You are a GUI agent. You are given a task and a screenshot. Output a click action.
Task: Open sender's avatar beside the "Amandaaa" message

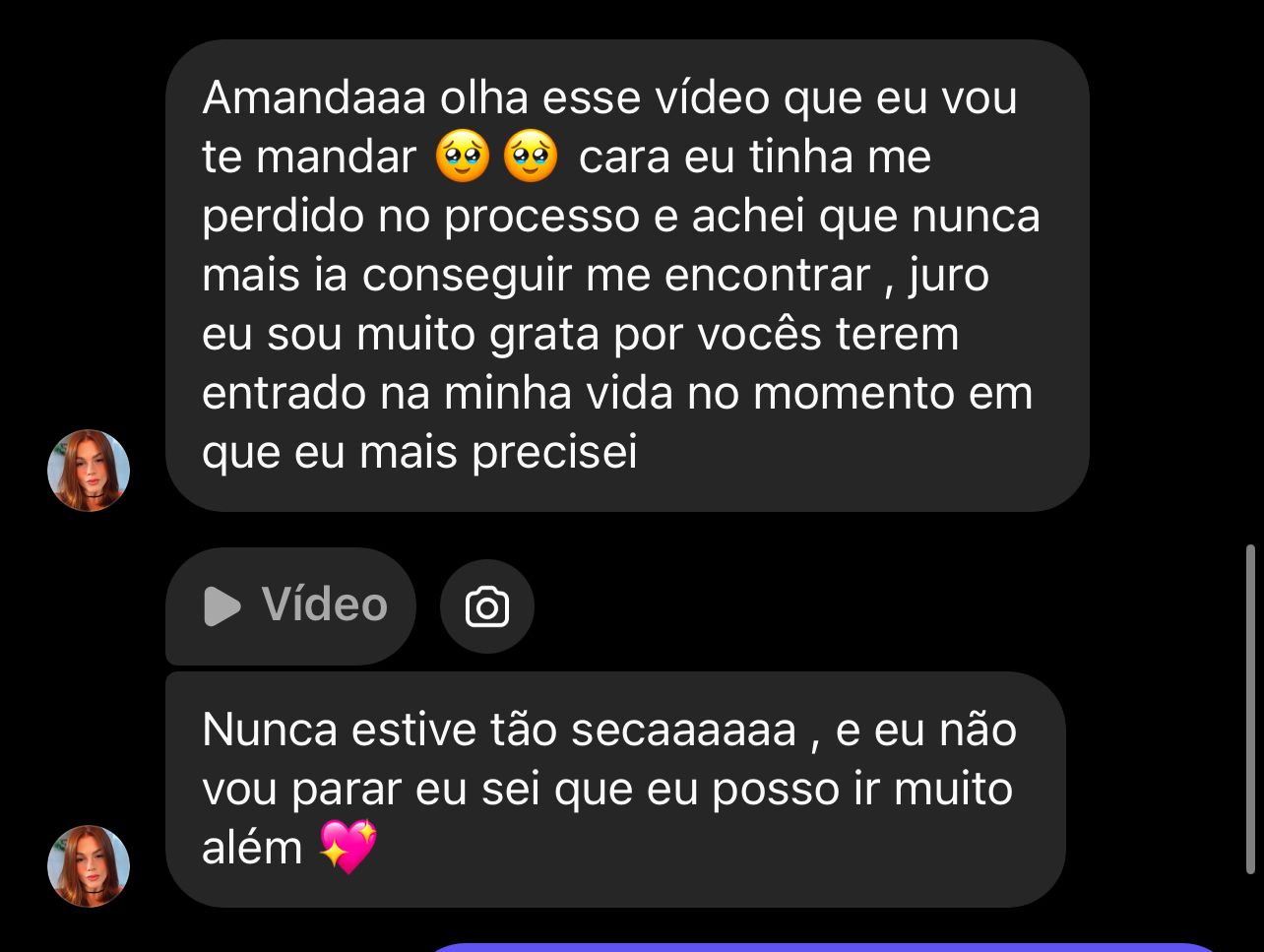point(89,471)
